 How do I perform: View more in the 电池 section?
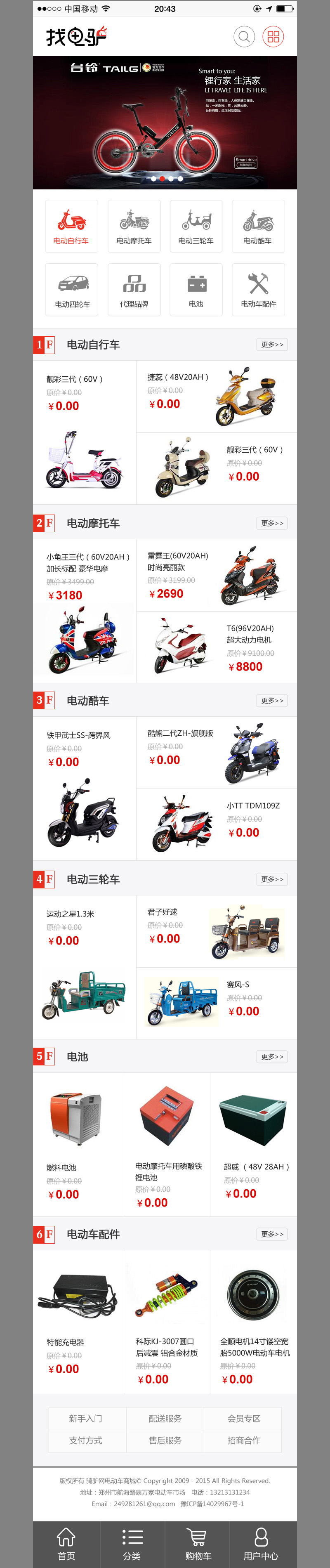(271, 1057)
